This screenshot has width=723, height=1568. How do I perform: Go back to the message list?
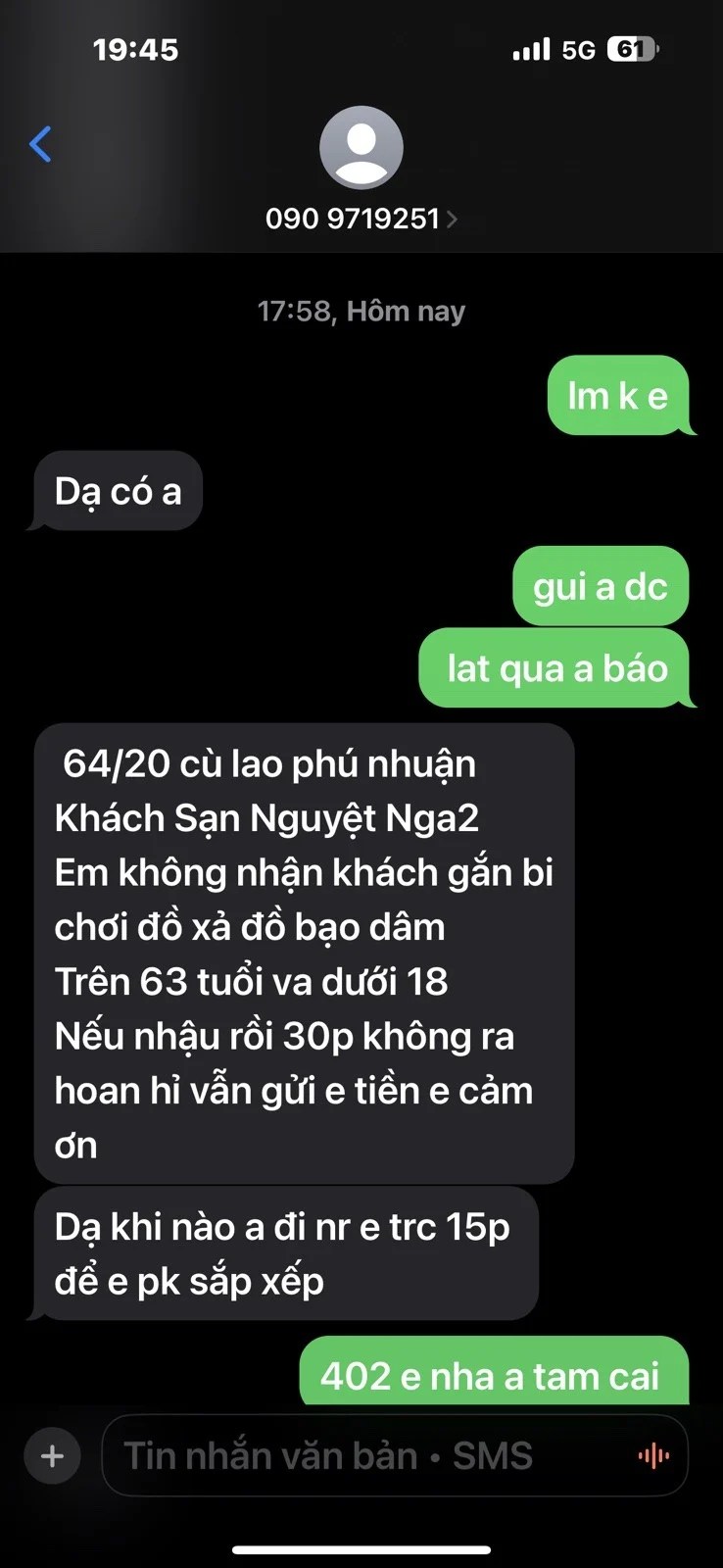pos(40,144)
